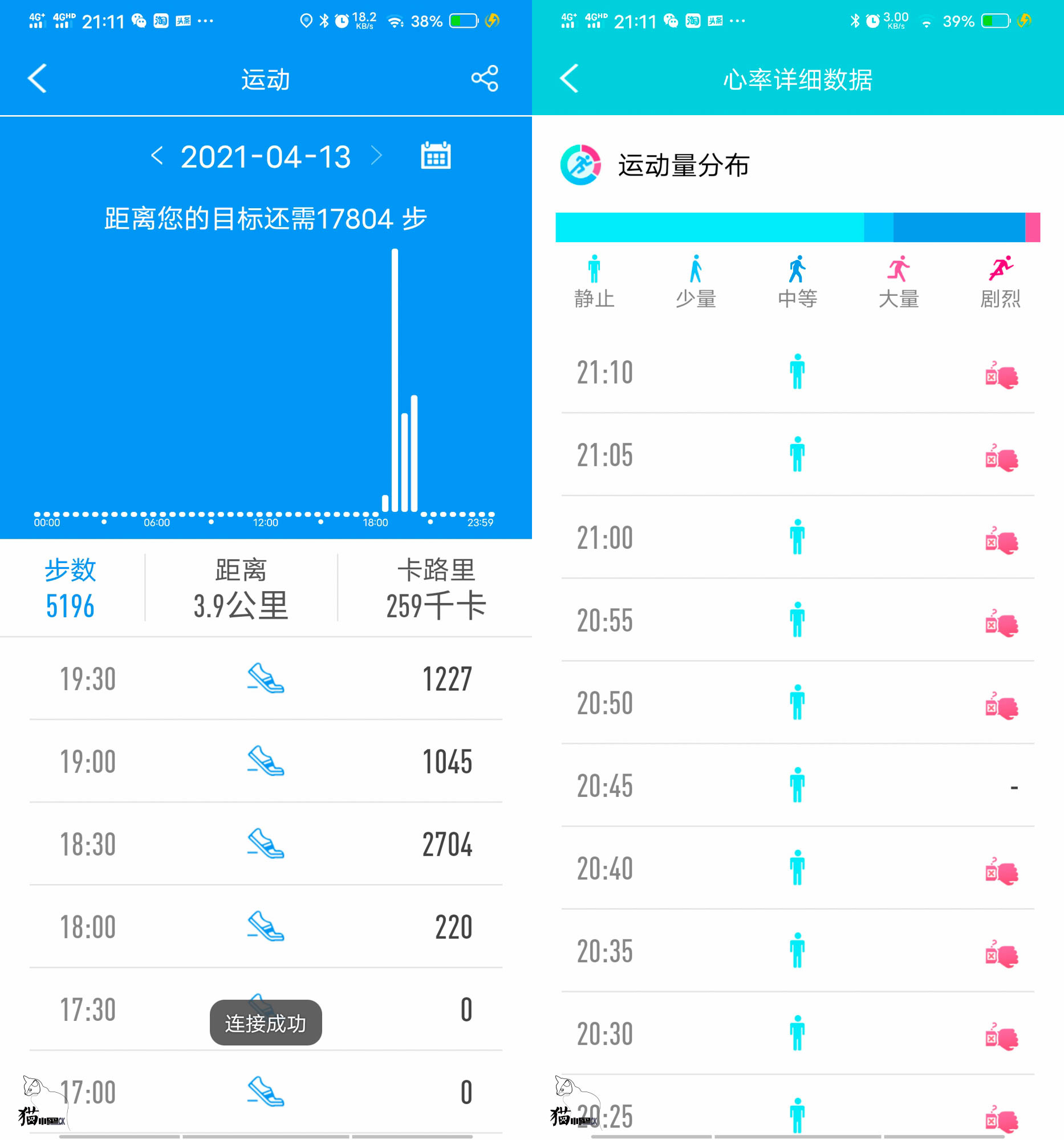This screenshot has width=1064, height=1140.
Task: Tap the back arrow on the 运动 page
Action: (x=35, y=79)
